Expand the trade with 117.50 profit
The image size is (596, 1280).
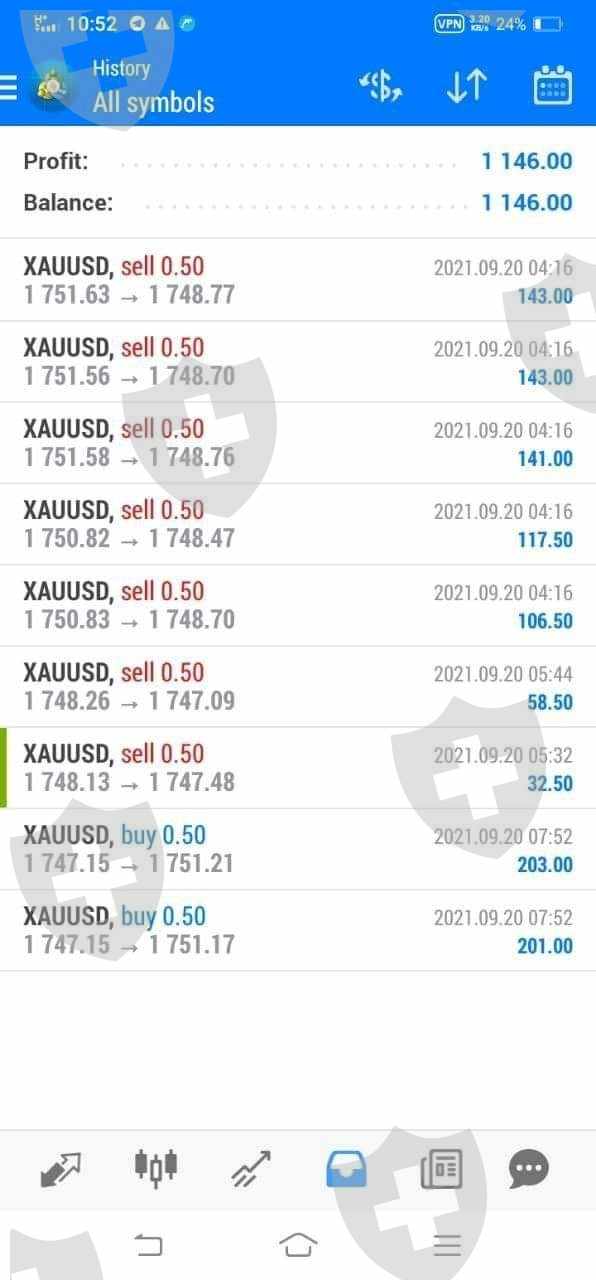[298, 524]
